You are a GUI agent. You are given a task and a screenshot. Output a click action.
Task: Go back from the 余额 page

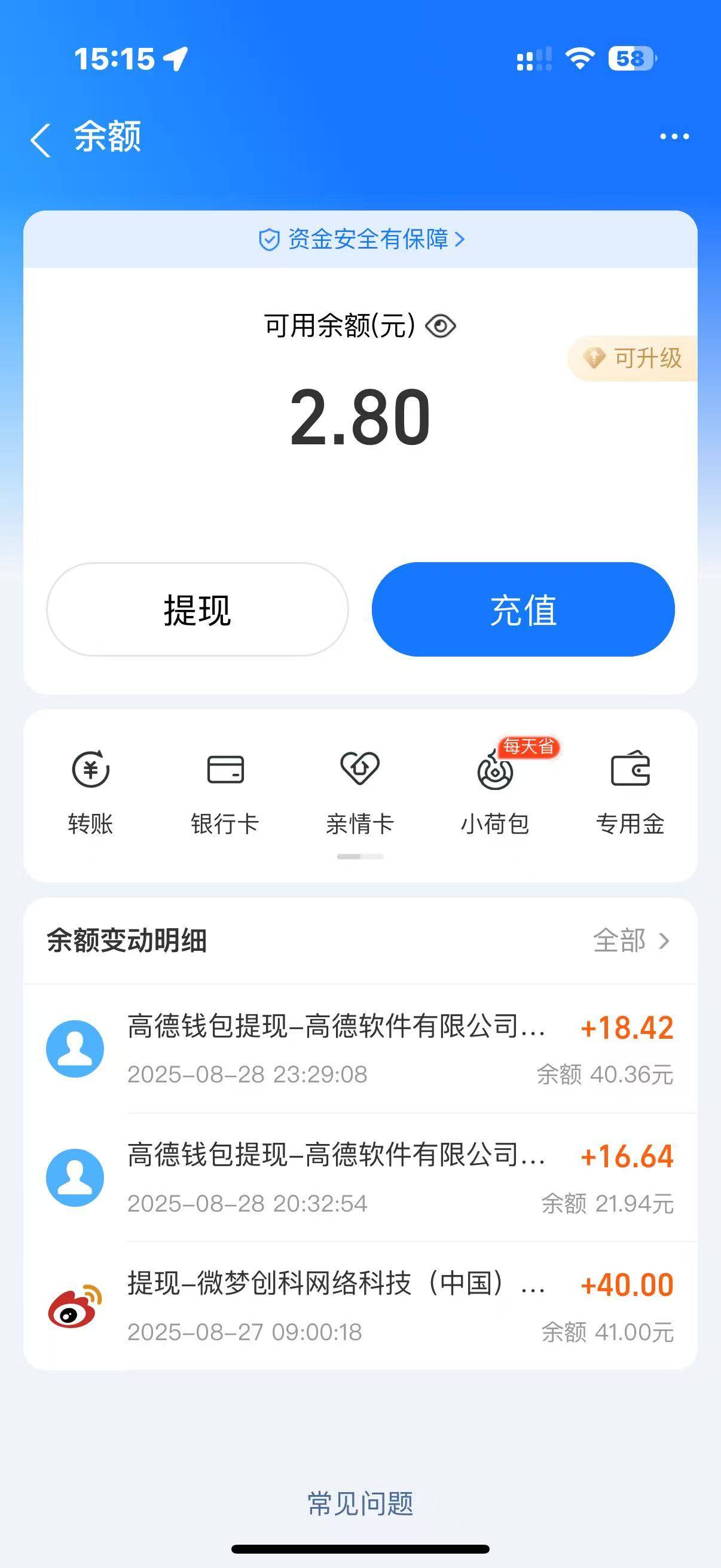40,139
